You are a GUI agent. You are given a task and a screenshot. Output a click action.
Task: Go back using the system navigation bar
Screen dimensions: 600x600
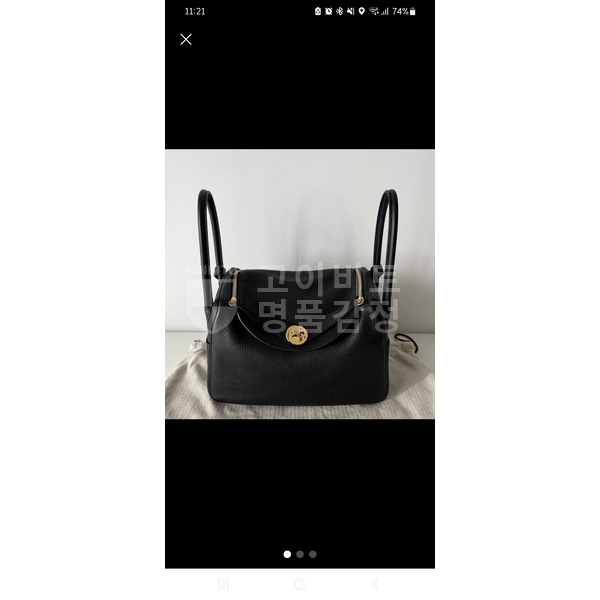(375, 584)
